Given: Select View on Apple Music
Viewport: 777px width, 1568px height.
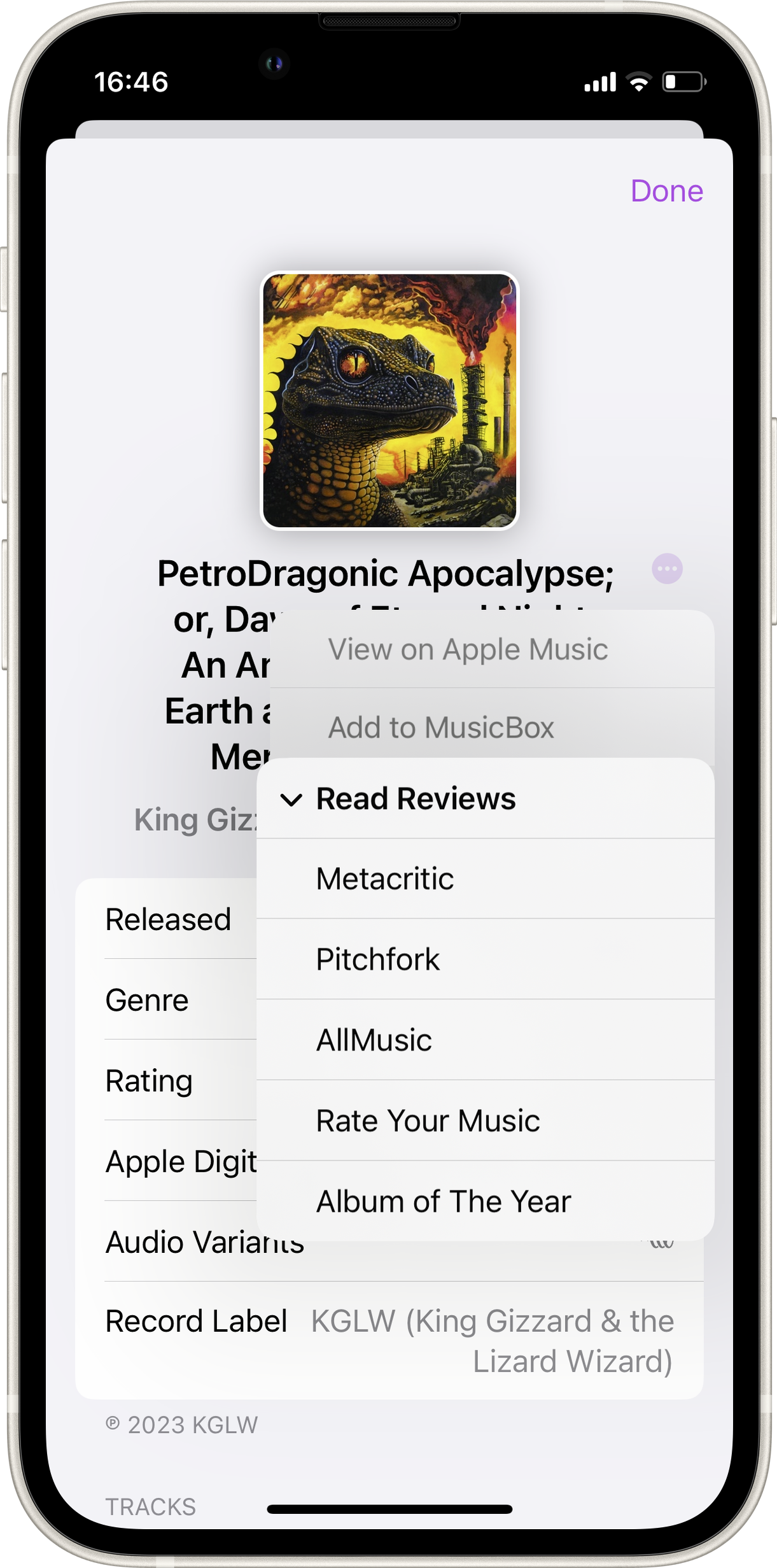Looking at the screenshot, I should 468,649.
